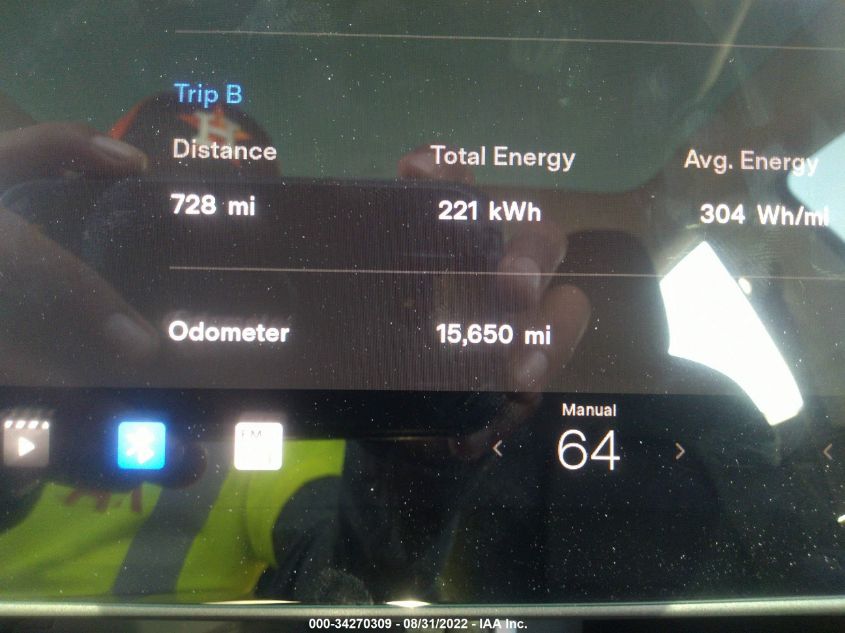Lower the cabin temperature with left arrow
This screenshot has width=845, height=633.
pyautogui.click(x=498, y=450)
